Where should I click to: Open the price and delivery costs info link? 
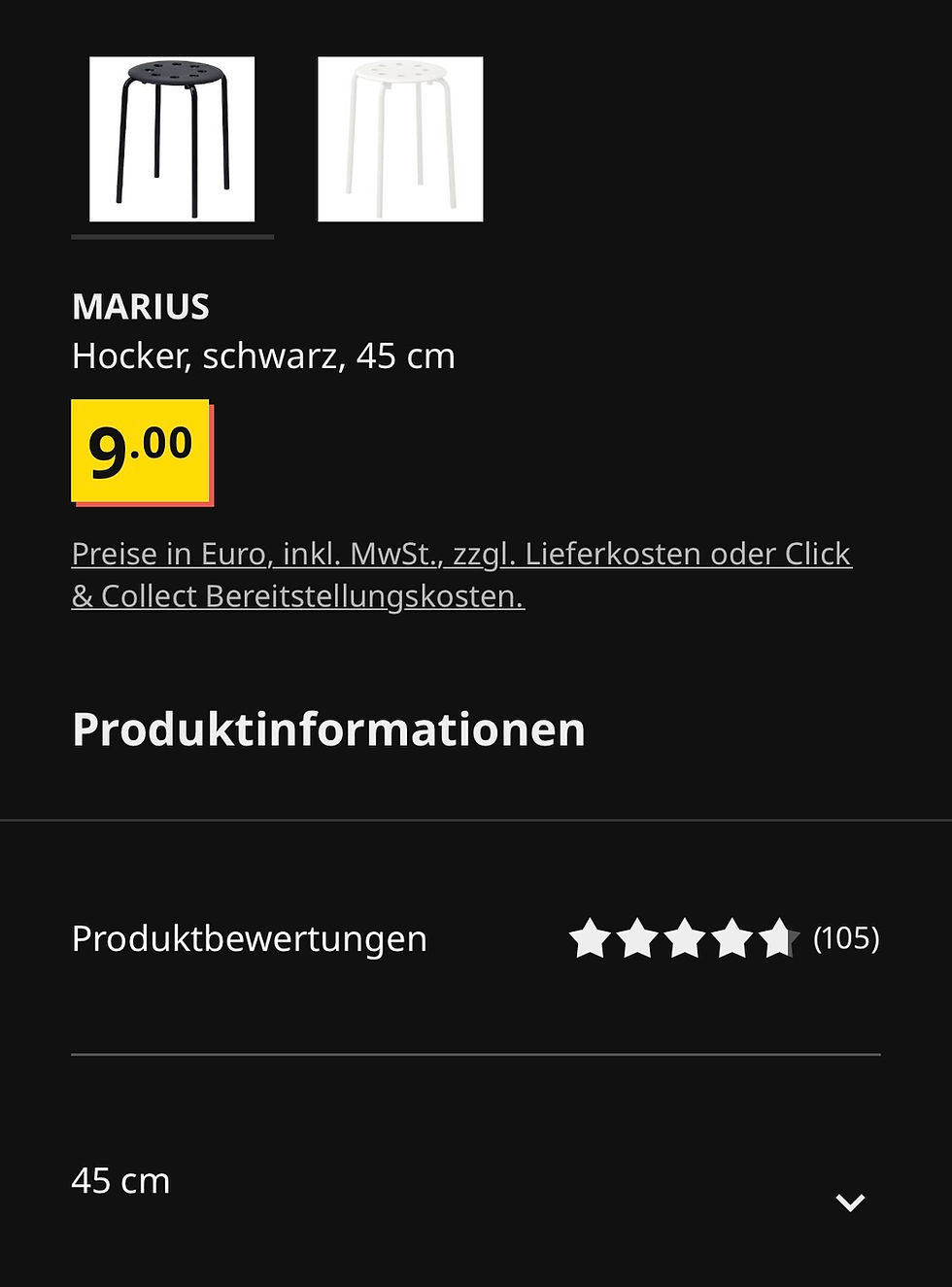pos(461,574)
